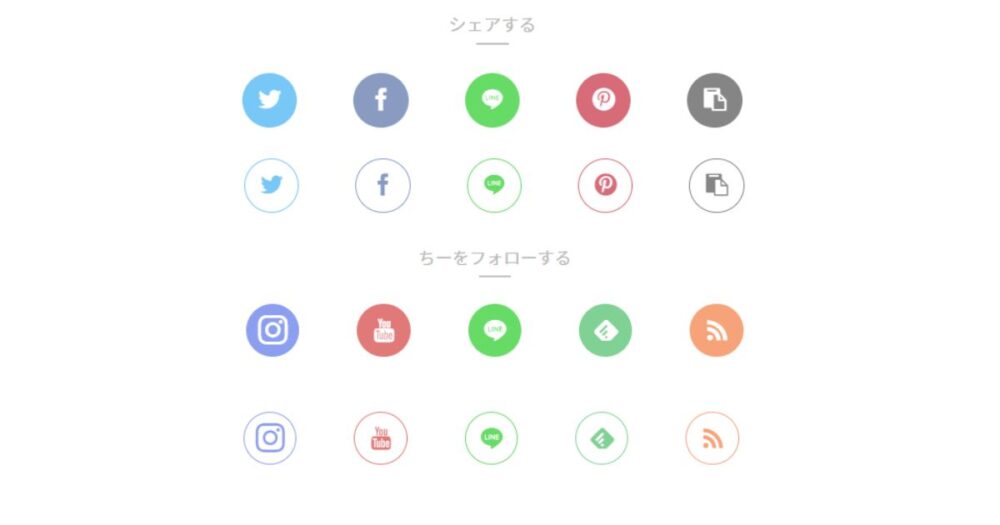Tap the outlined Facebook share button
Screen dimensions: 1000x525
(383, 185)
